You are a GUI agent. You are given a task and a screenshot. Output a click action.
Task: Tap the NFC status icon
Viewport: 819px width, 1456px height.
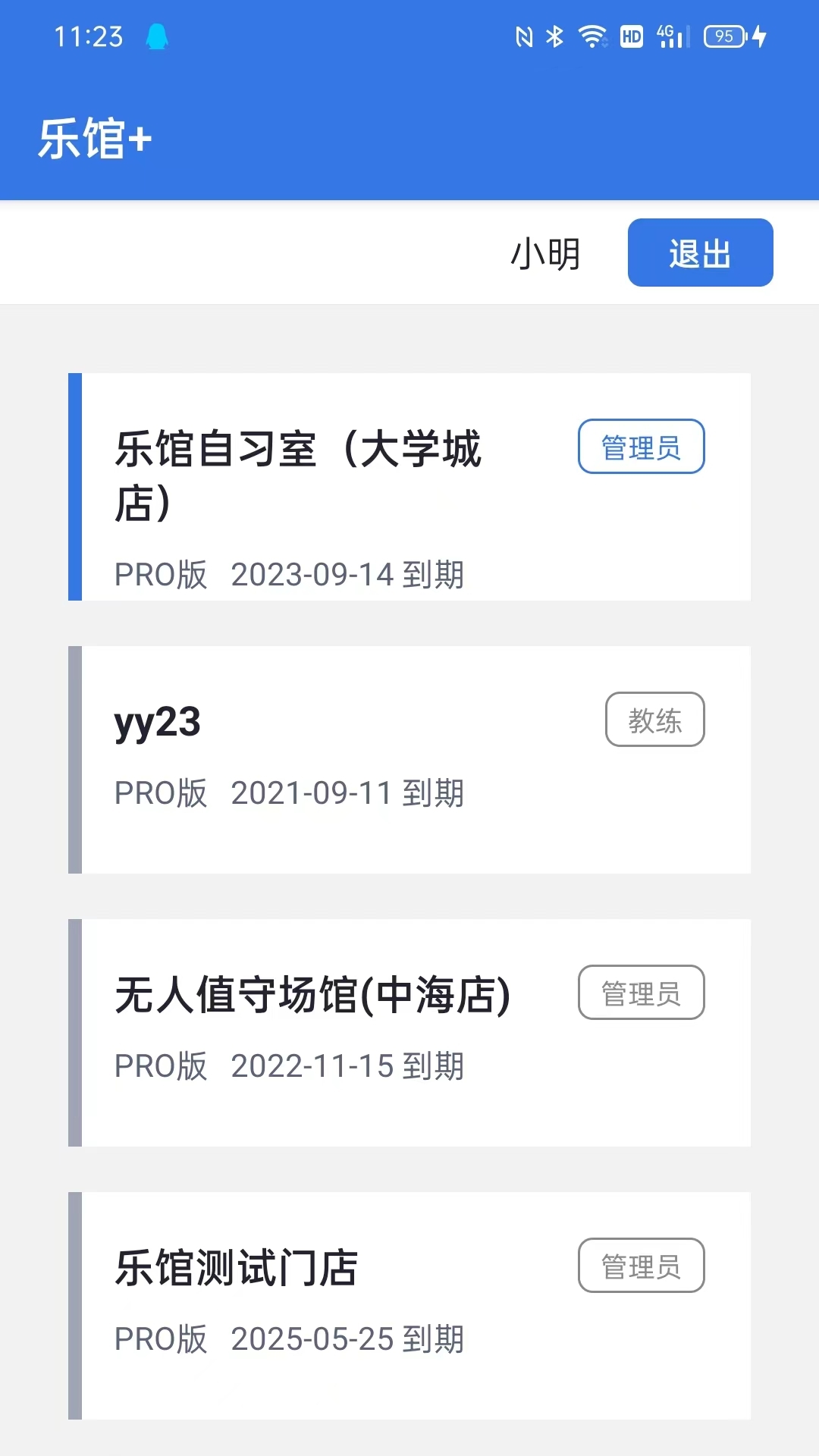(x=525, y=36)
